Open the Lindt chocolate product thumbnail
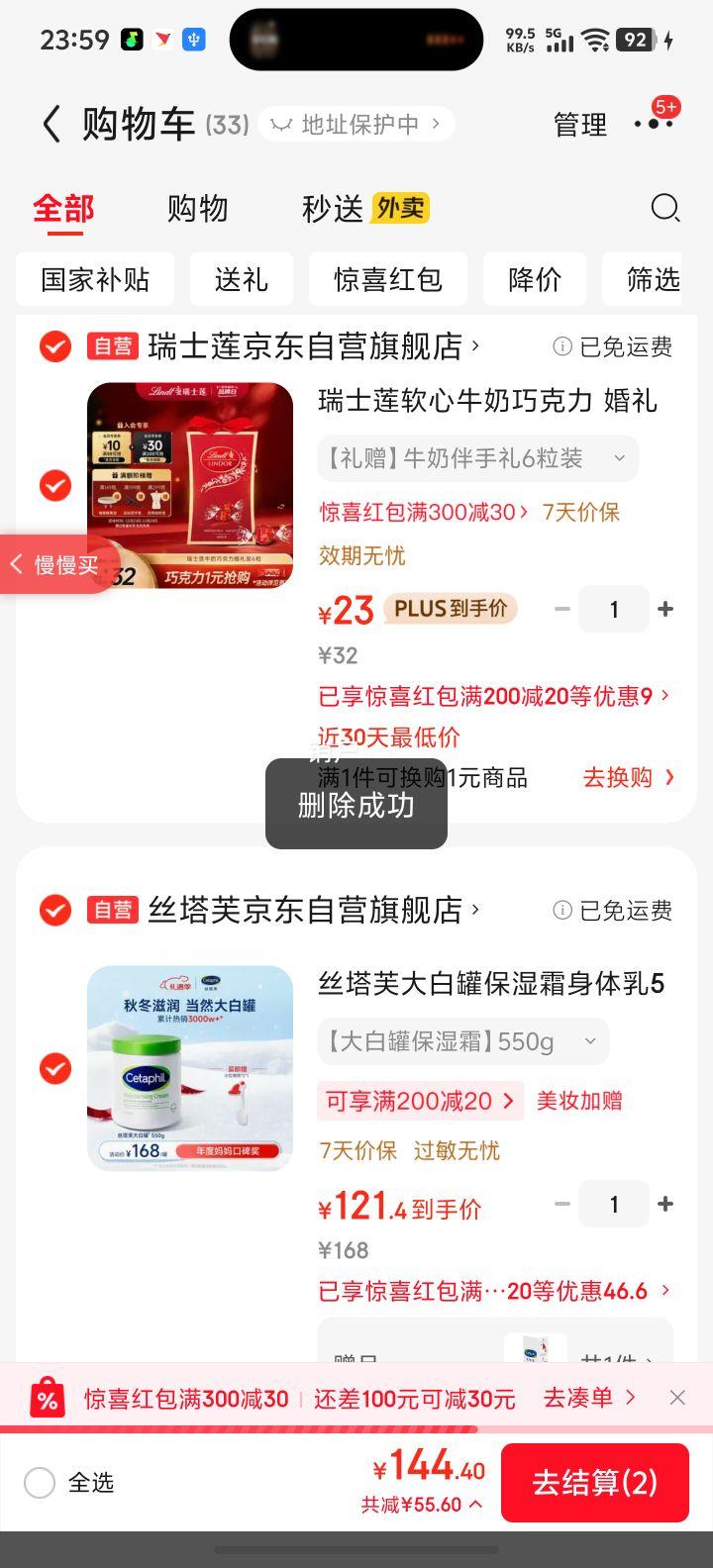The image size is (713, 1568). click(x=190, y=484)
